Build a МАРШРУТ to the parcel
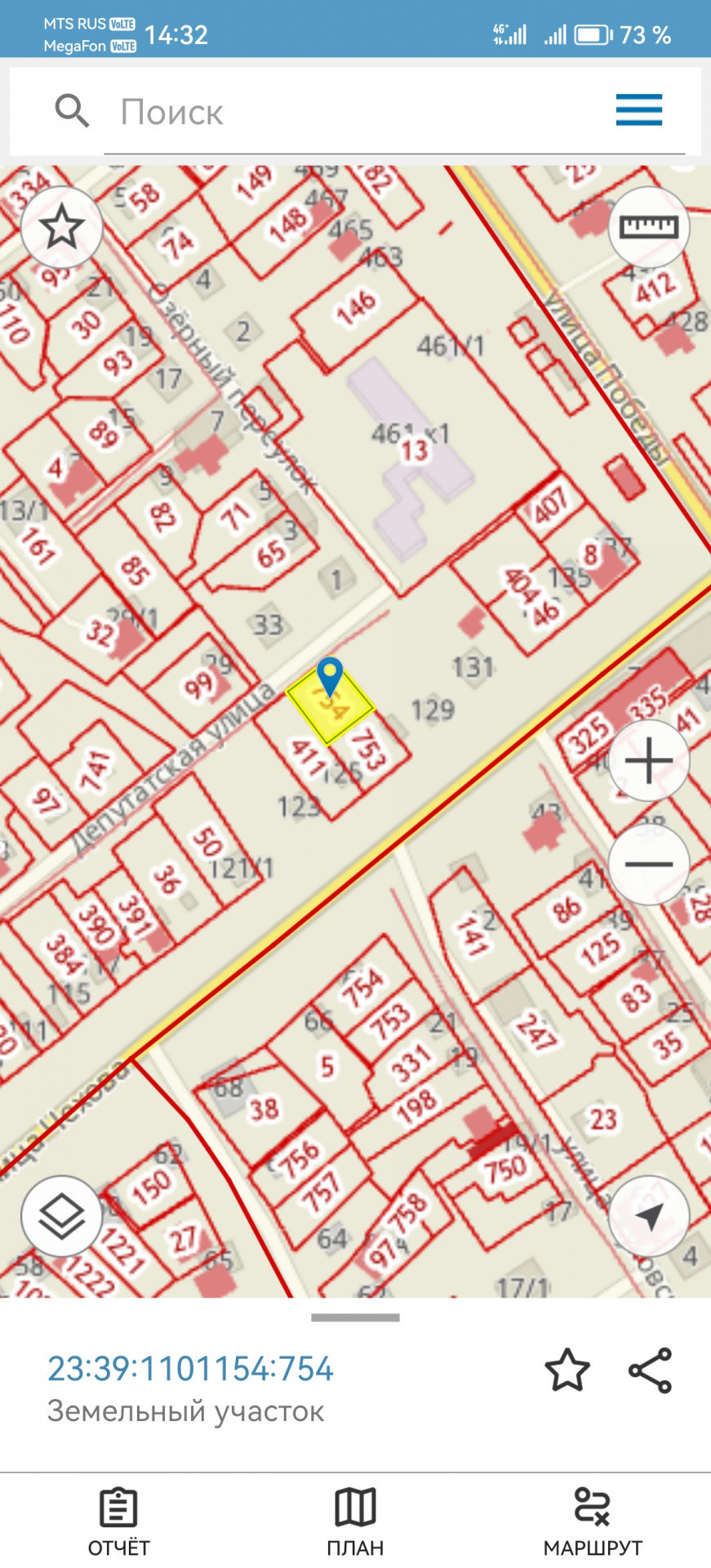This screenshot has height=1568, width=711. pos(593,1521)
